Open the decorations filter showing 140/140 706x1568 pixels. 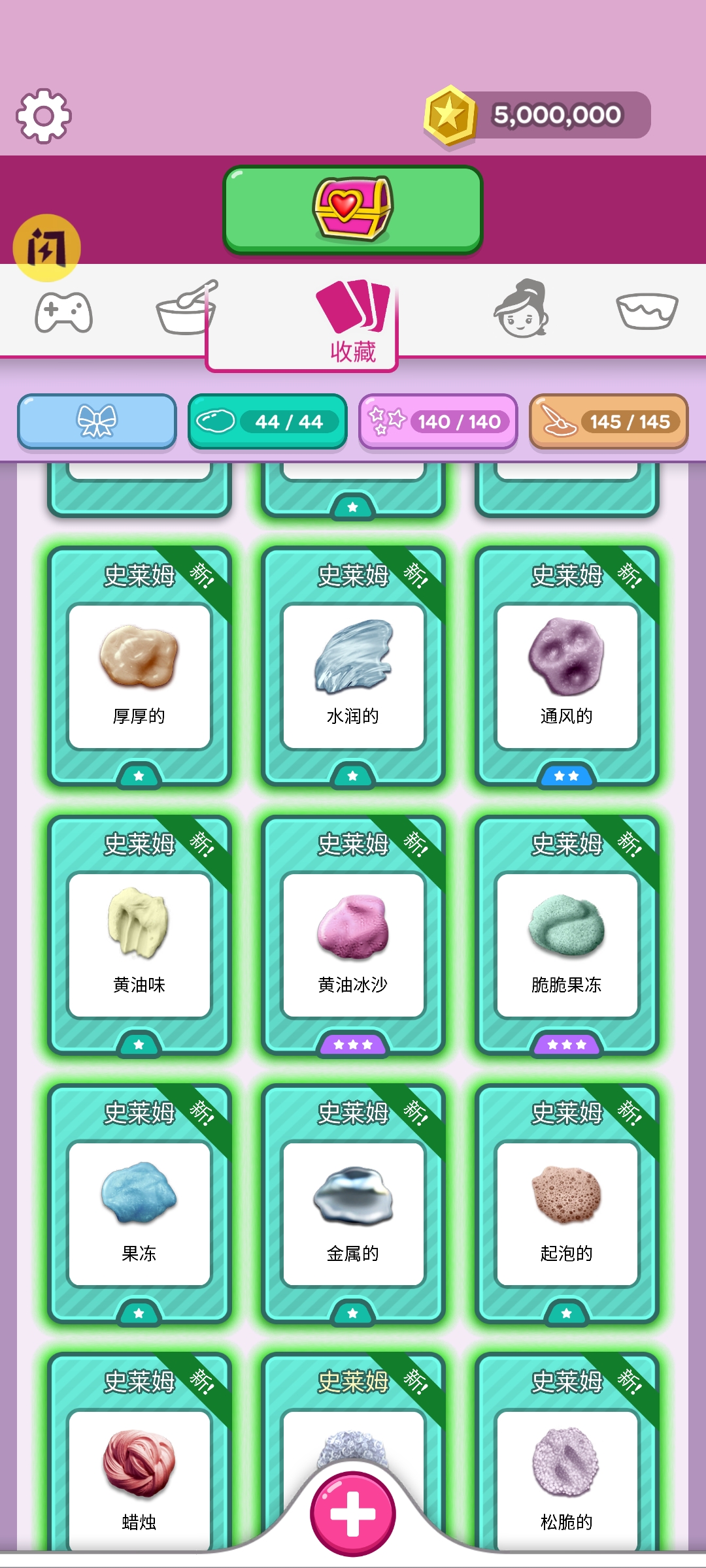point(437,421)
